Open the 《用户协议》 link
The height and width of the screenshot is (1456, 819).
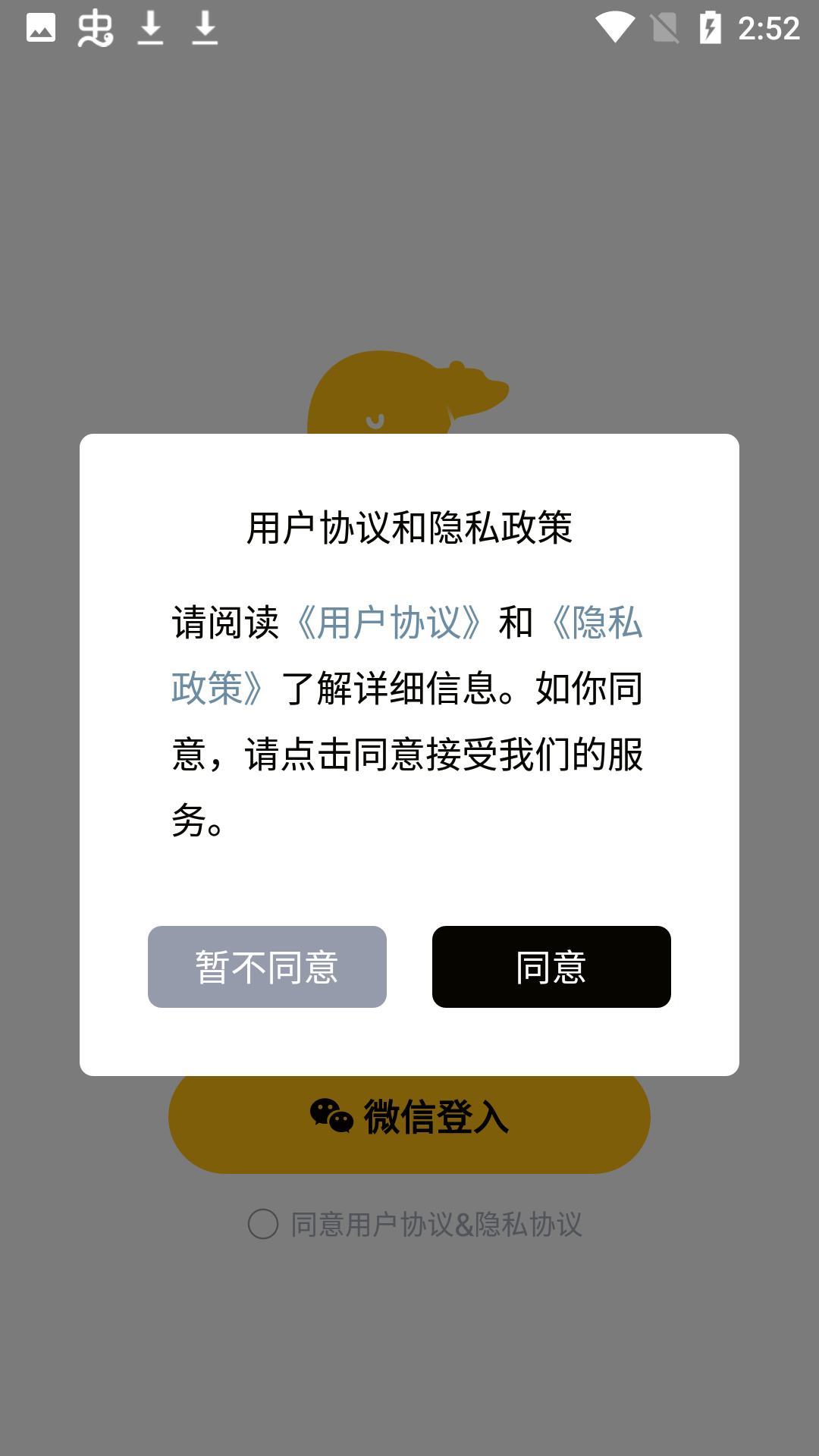point(392,623)
